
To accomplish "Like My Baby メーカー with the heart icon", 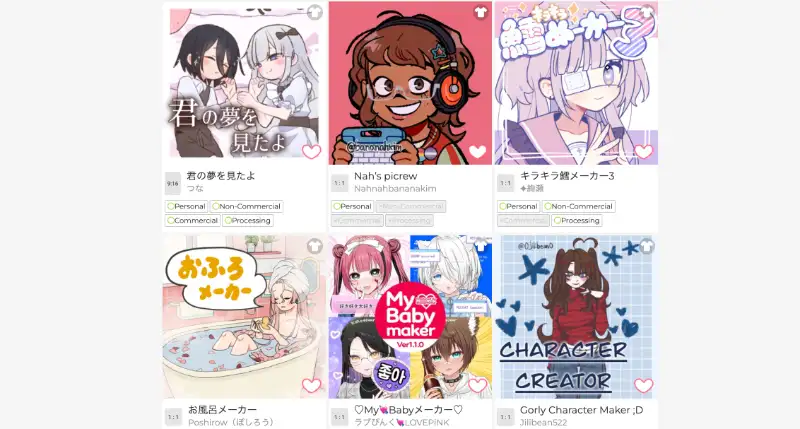I will (477, 386).
